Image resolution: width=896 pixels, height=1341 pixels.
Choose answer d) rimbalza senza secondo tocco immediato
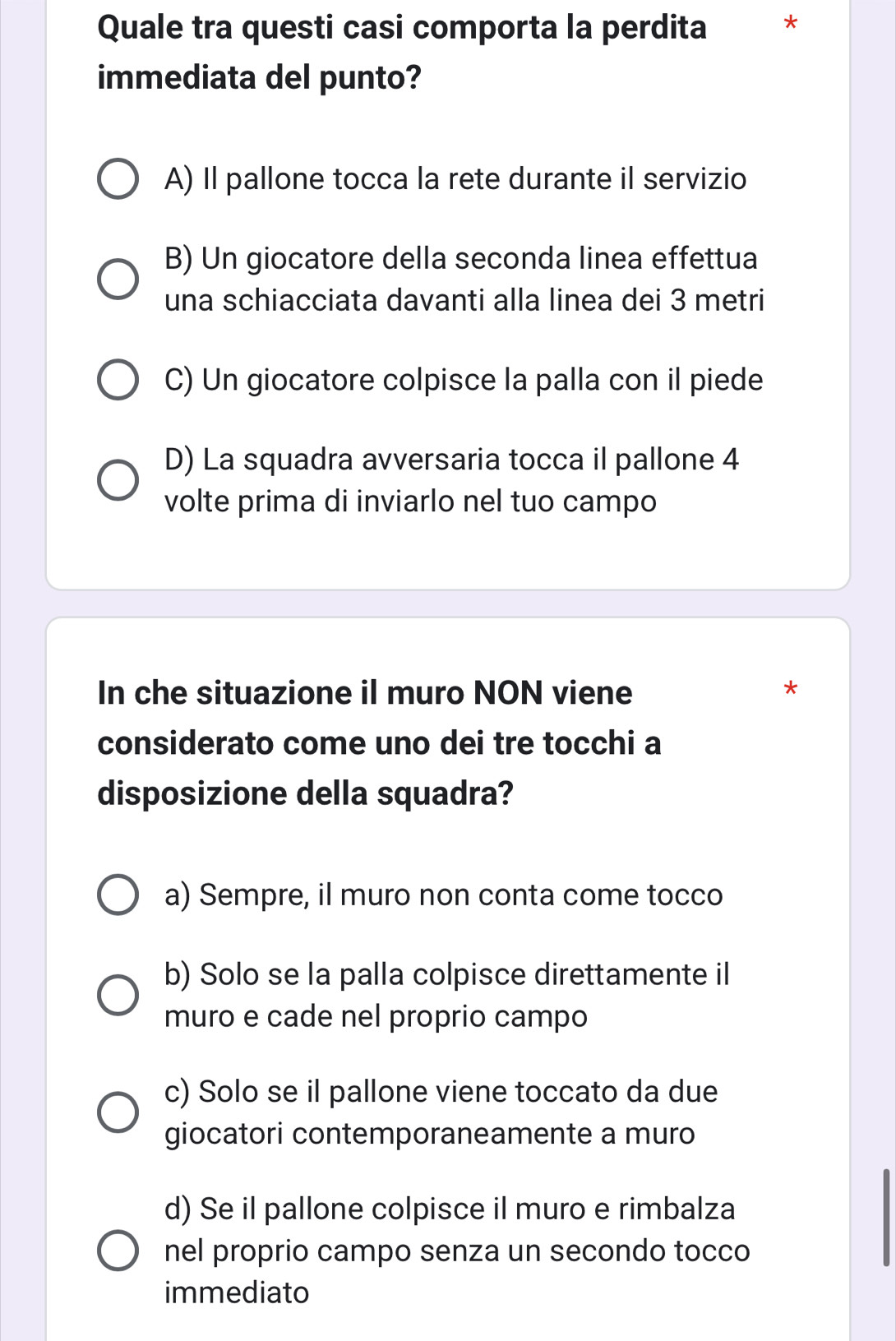coord(118,1251)
